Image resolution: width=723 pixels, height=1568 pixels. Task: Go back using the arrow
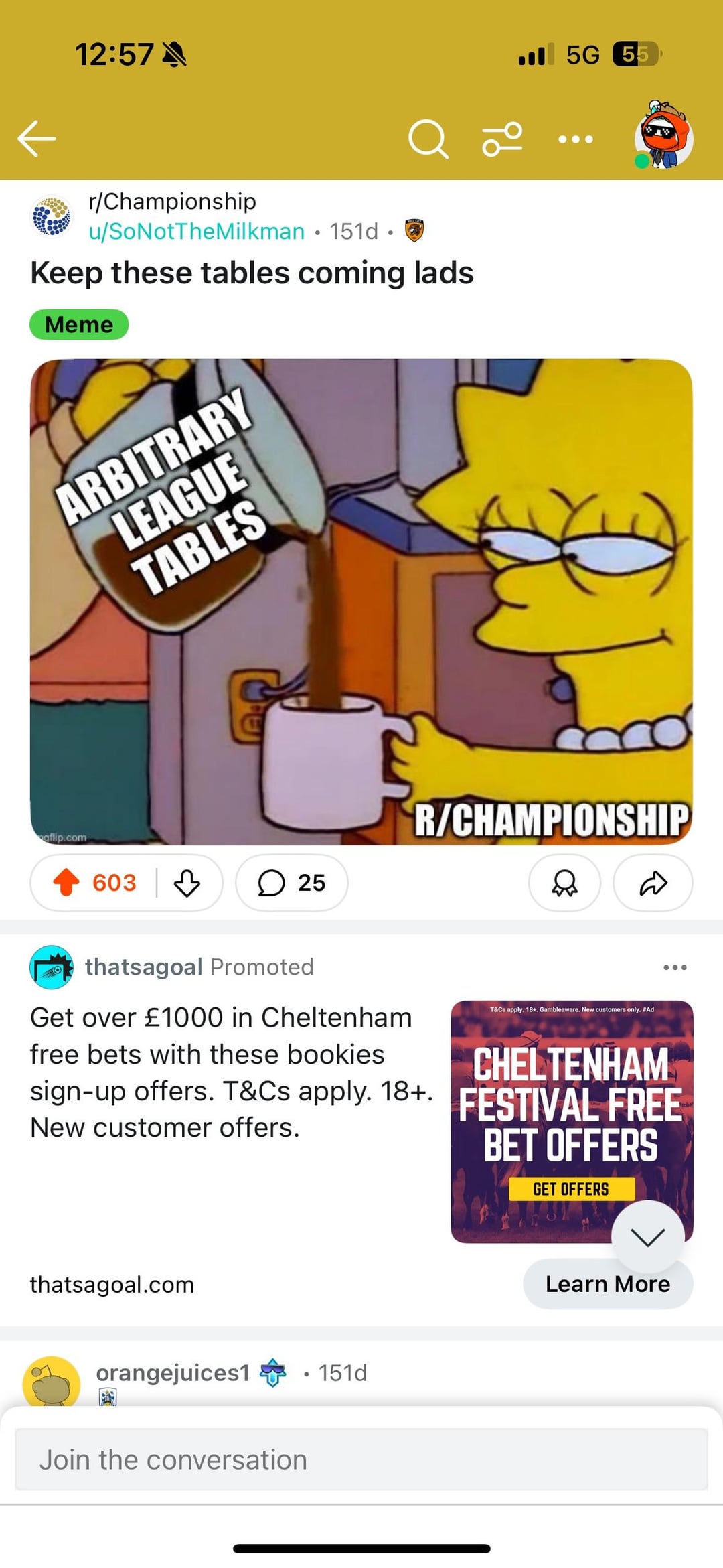click(37, 139)
